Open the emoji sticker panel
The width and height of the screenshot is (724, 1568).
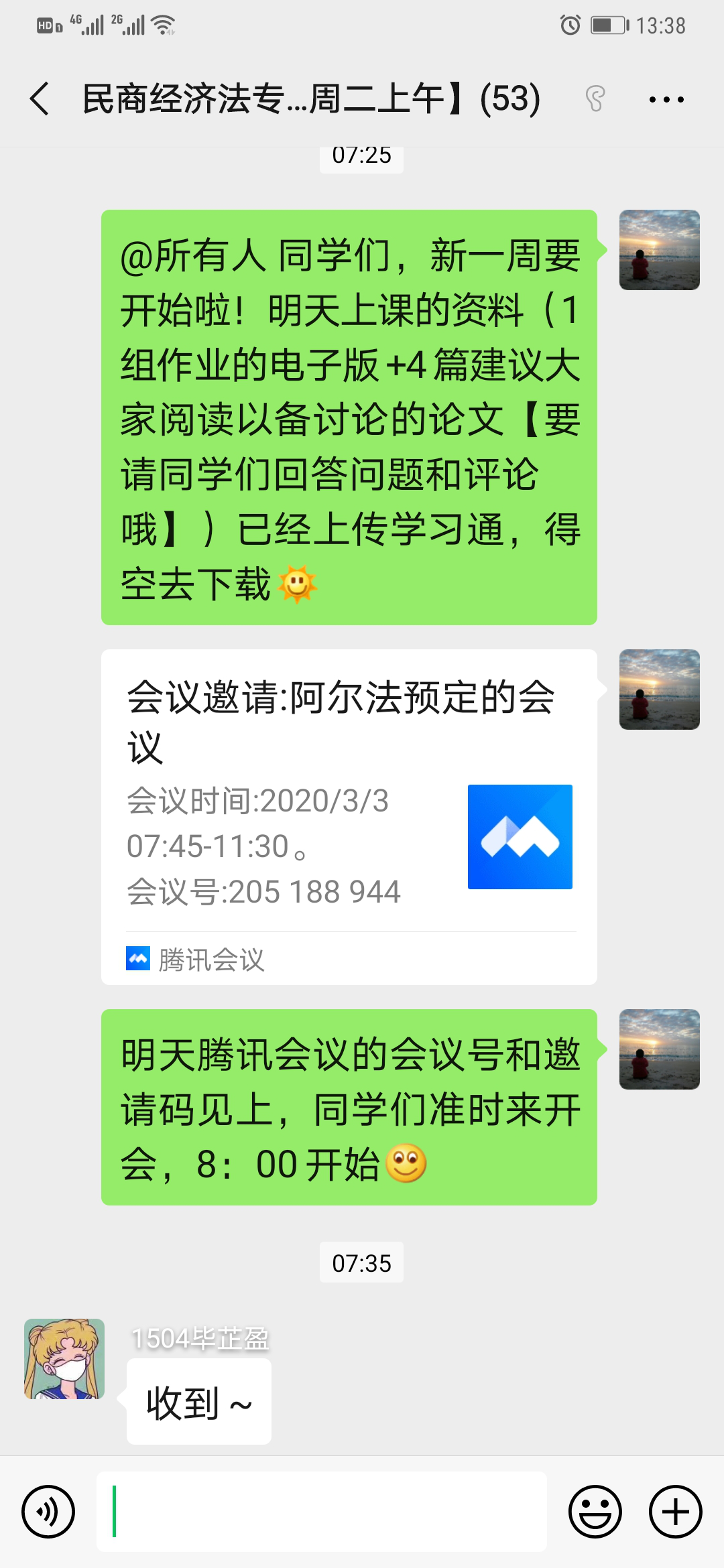(595, 1512)
